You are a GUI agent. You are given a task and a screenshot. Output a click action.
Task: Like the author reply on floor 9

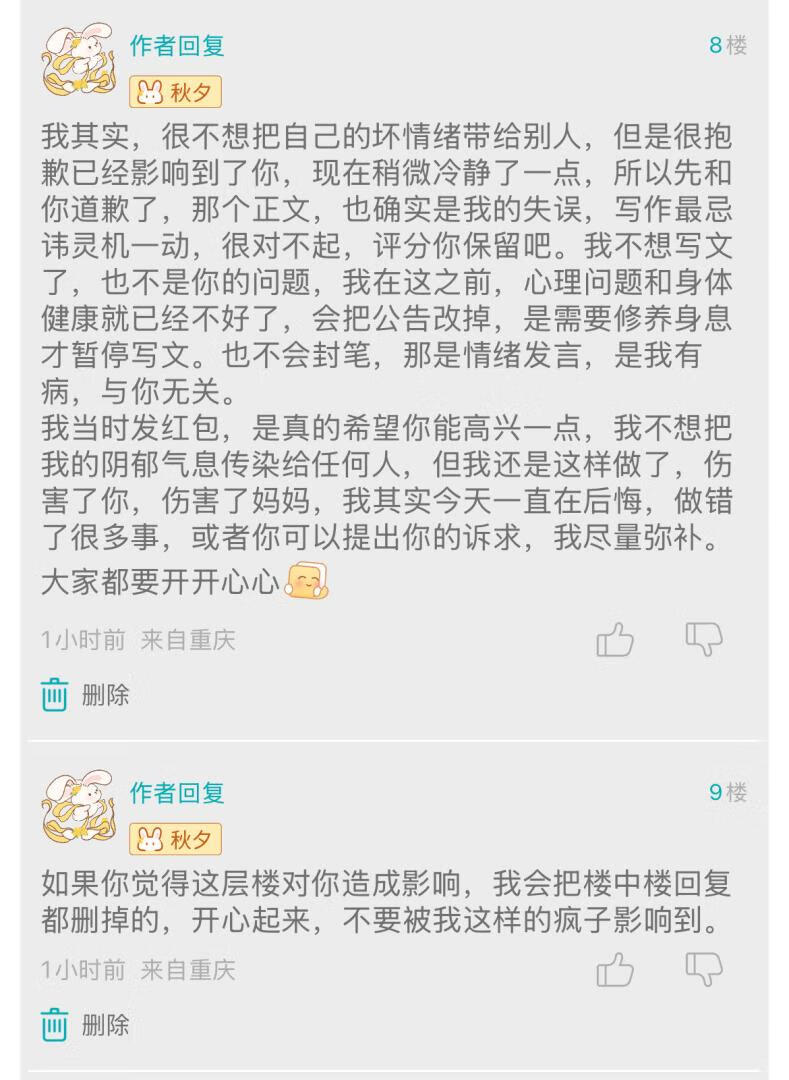click(614, 970)
